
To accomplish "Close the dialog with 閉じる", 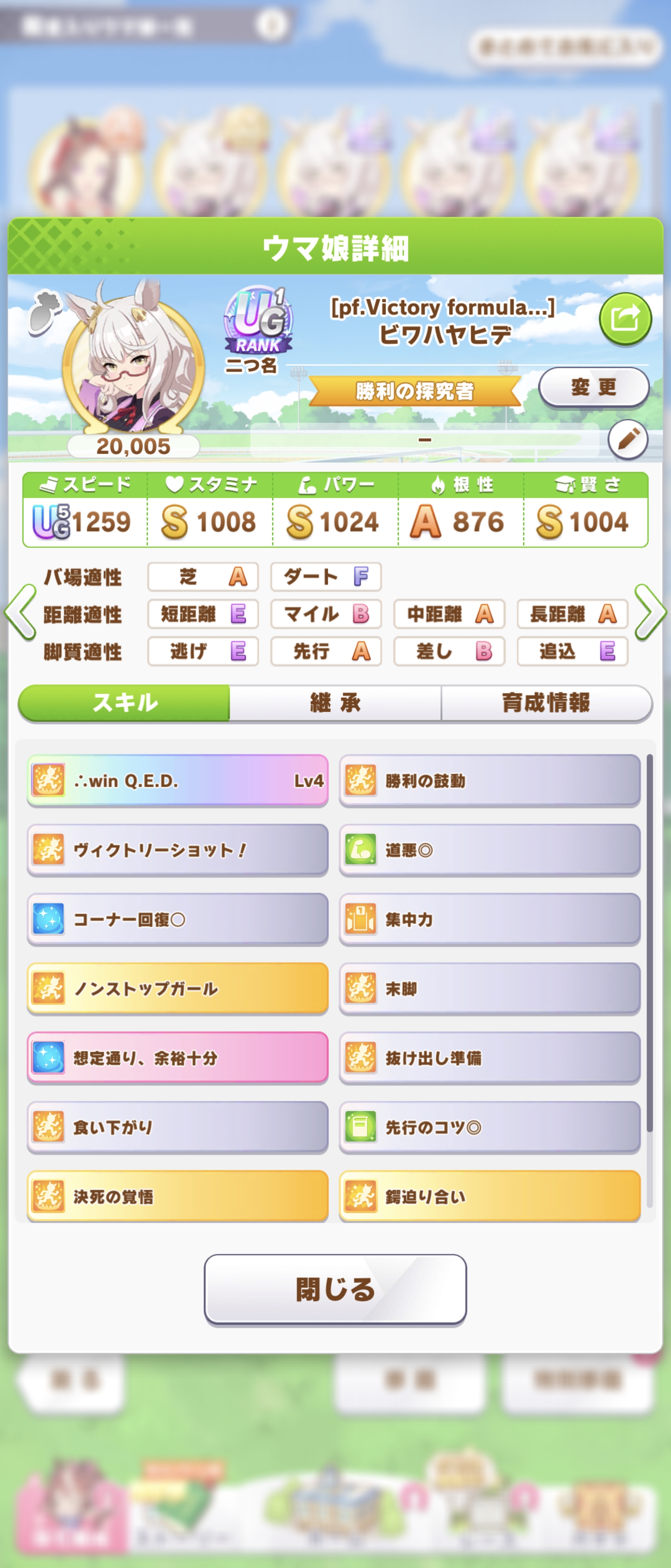I will click(x=335, y=1289).
